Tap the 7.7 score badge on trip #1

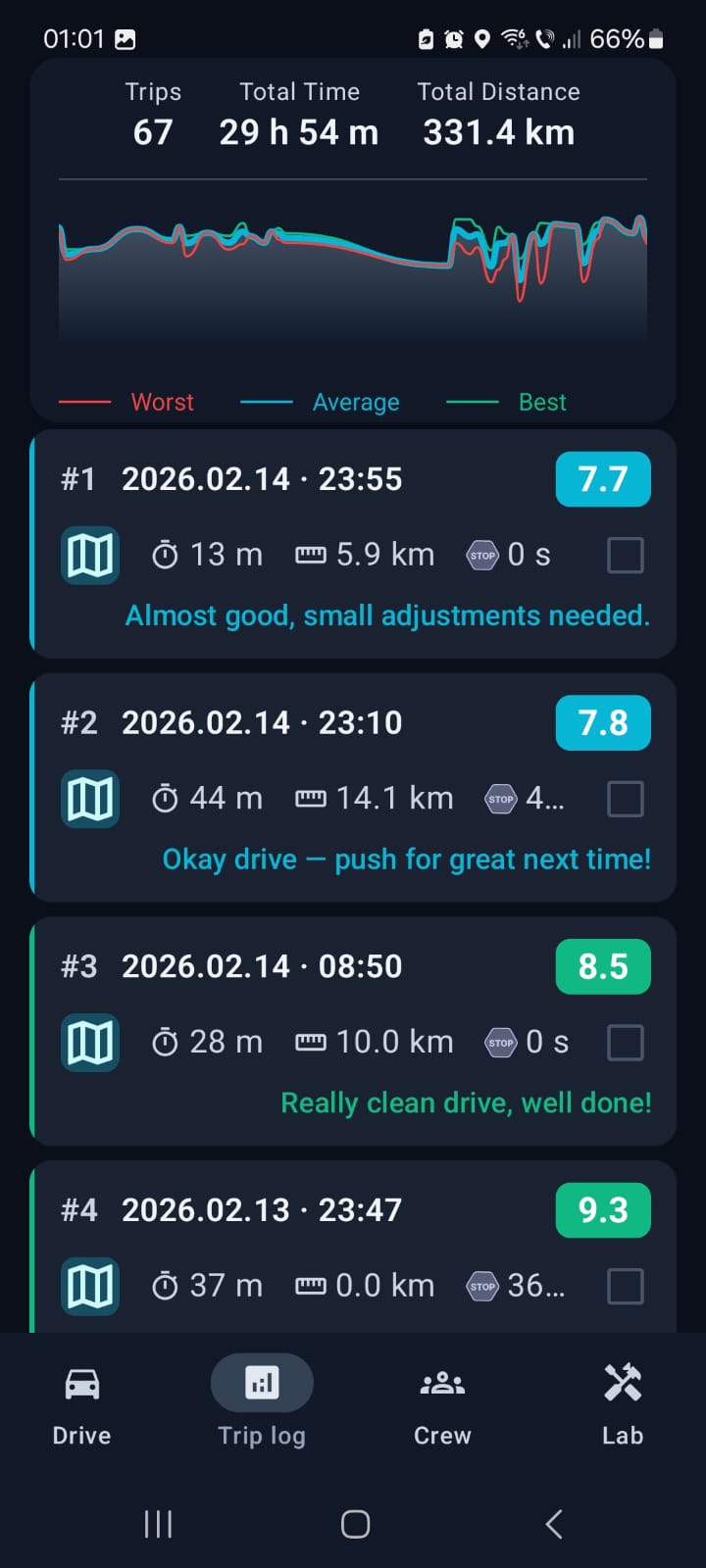click(602, 479)
